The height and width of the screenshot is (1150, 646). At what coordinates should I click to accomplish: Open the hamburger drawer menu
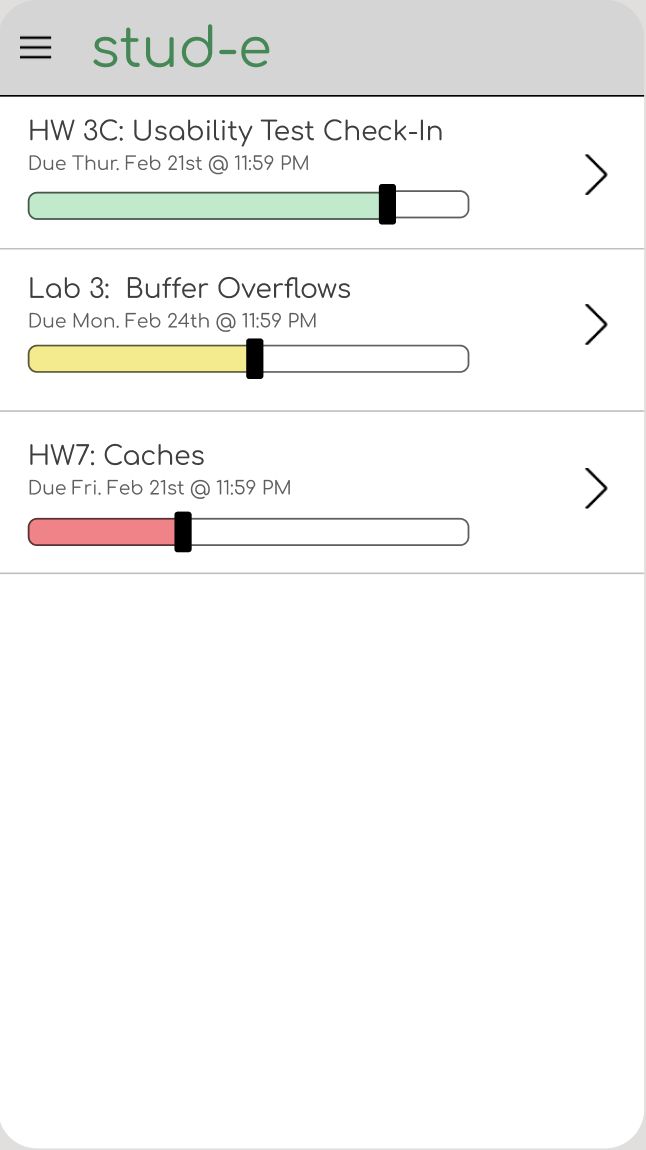(35, 48)
